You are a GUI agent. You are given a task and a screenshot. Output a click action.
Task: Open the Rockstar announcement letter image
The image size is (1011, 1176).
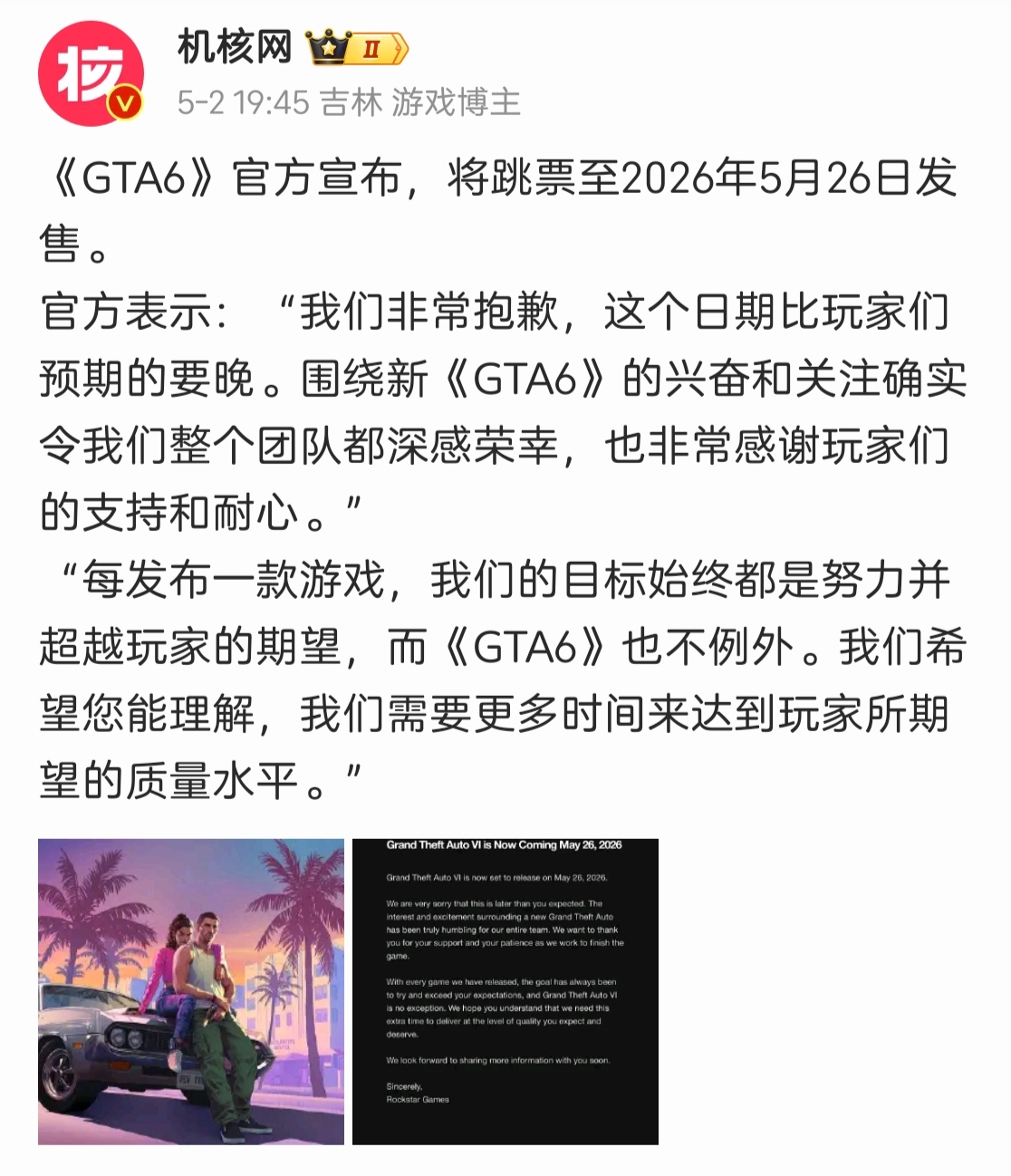505,991
